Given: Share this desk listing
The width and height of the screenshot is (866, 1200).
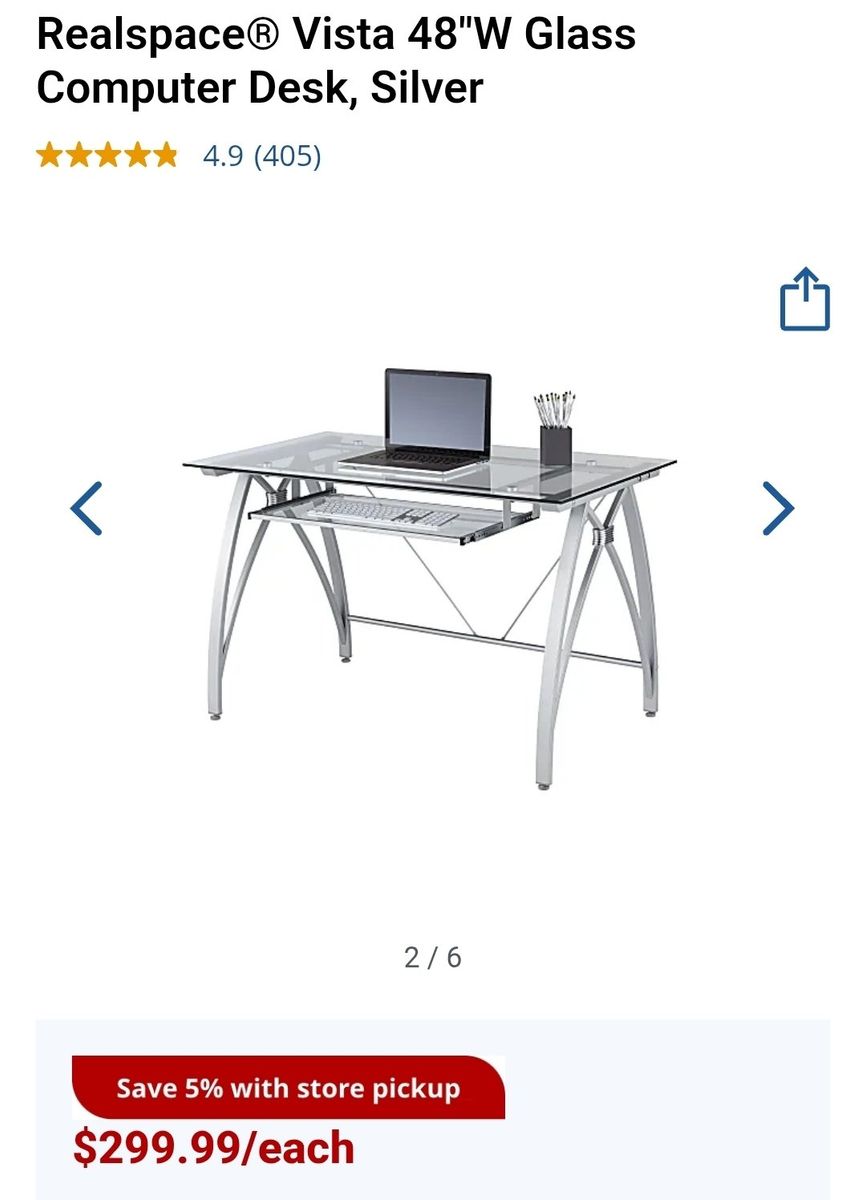Looking at the screenshot, I should tap(804, 299).
